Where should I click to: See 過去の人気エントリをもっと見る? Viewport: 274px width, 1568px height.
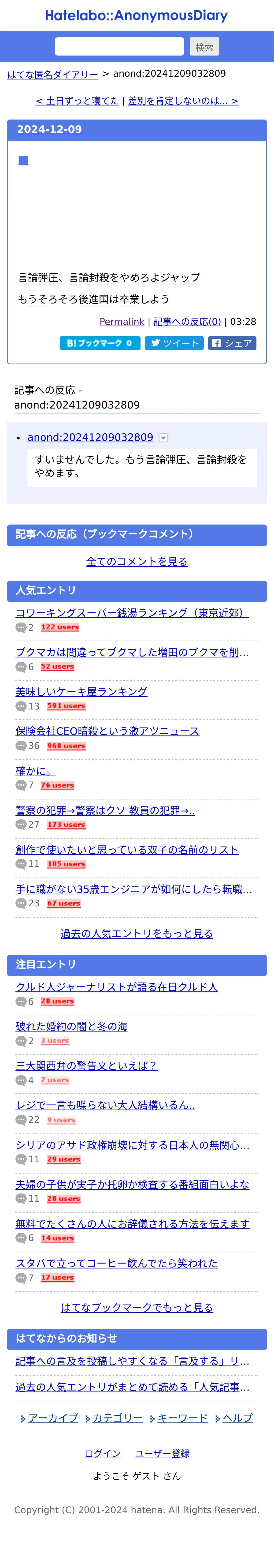tap(137, 933)
